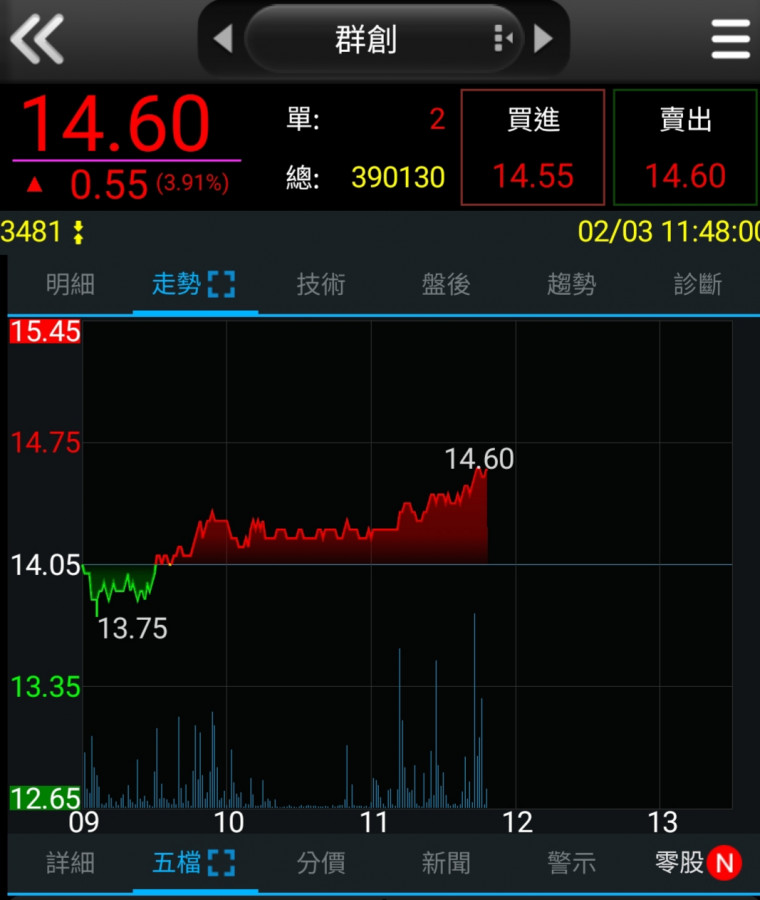The image size is (760, 900).
Task: Open the 盤後 tab
Action: point(446,285)
